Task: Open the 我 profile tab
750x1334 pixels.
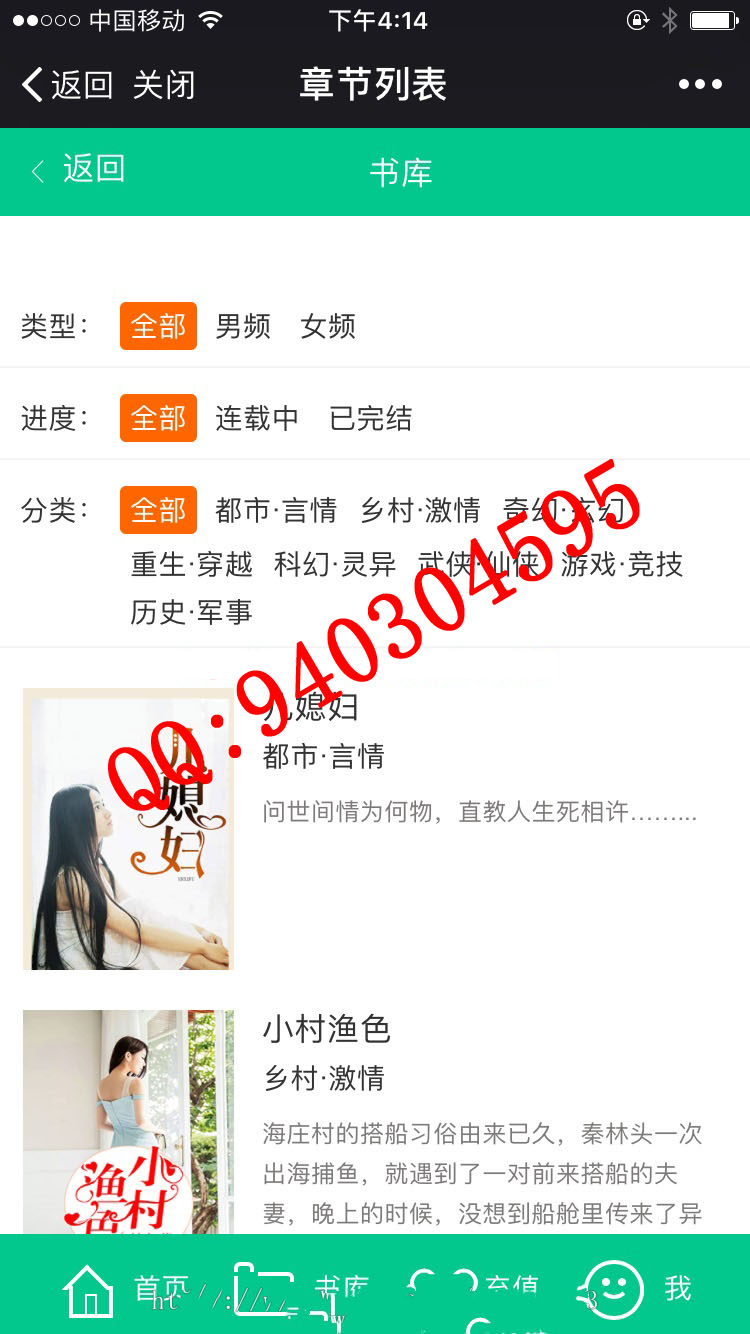Action: (x=640, y=1288)
